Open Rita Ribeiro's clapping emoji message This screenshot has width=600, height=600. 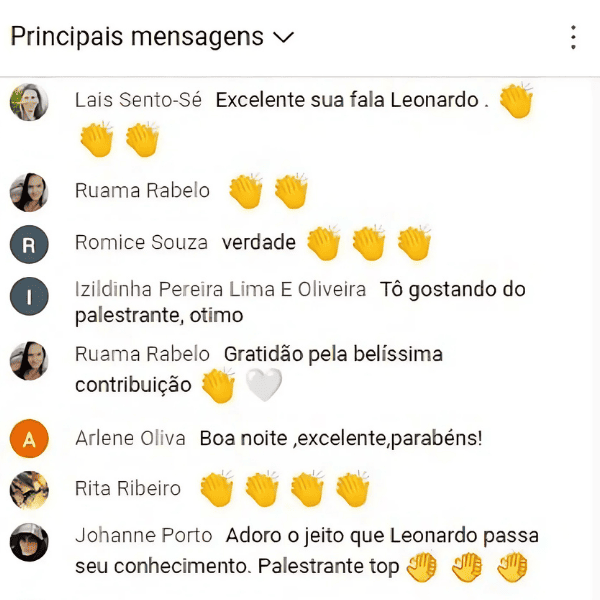click(x=285, y=489)
